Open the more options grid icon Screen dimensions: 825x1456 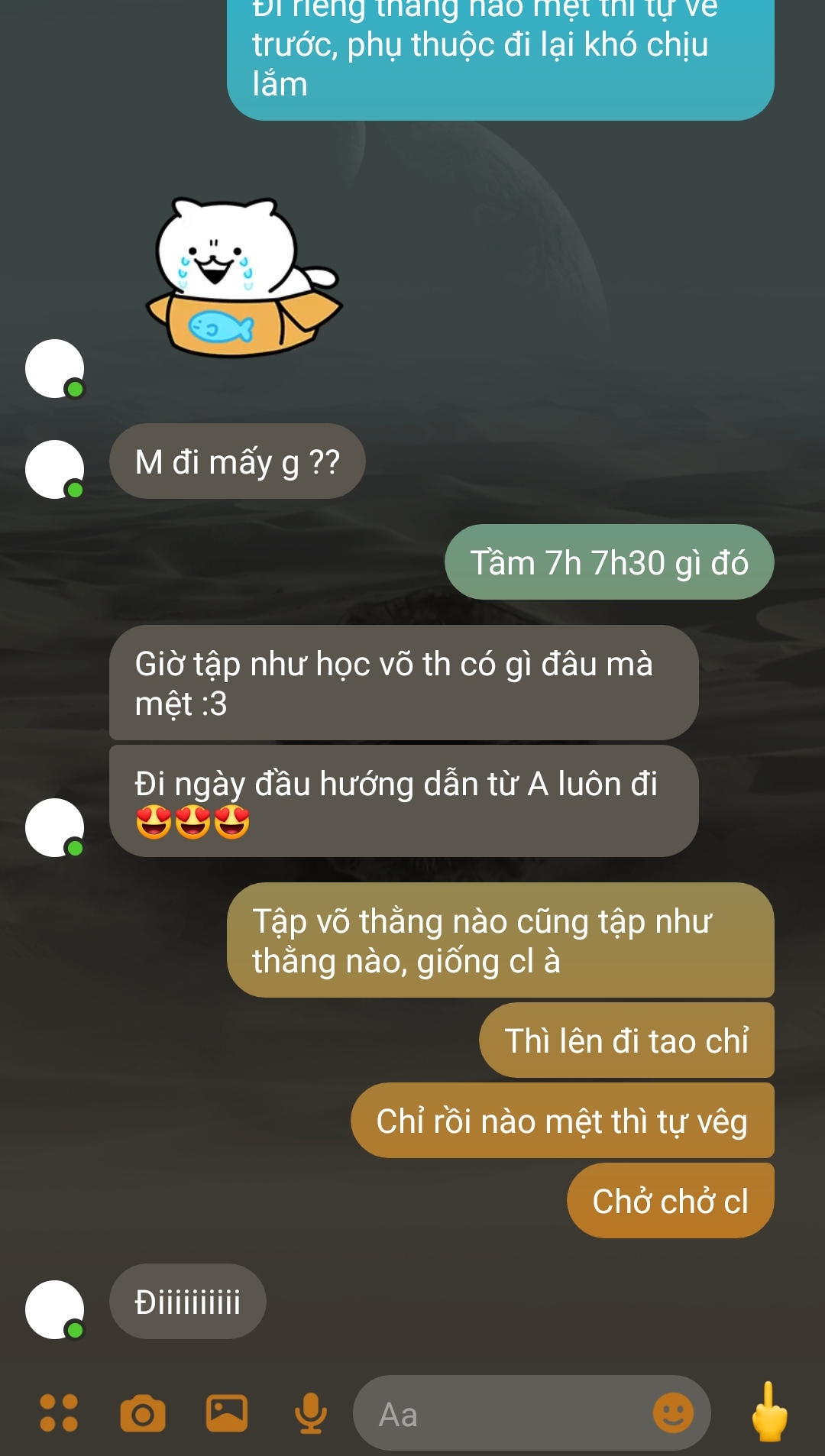[59, 1413]
